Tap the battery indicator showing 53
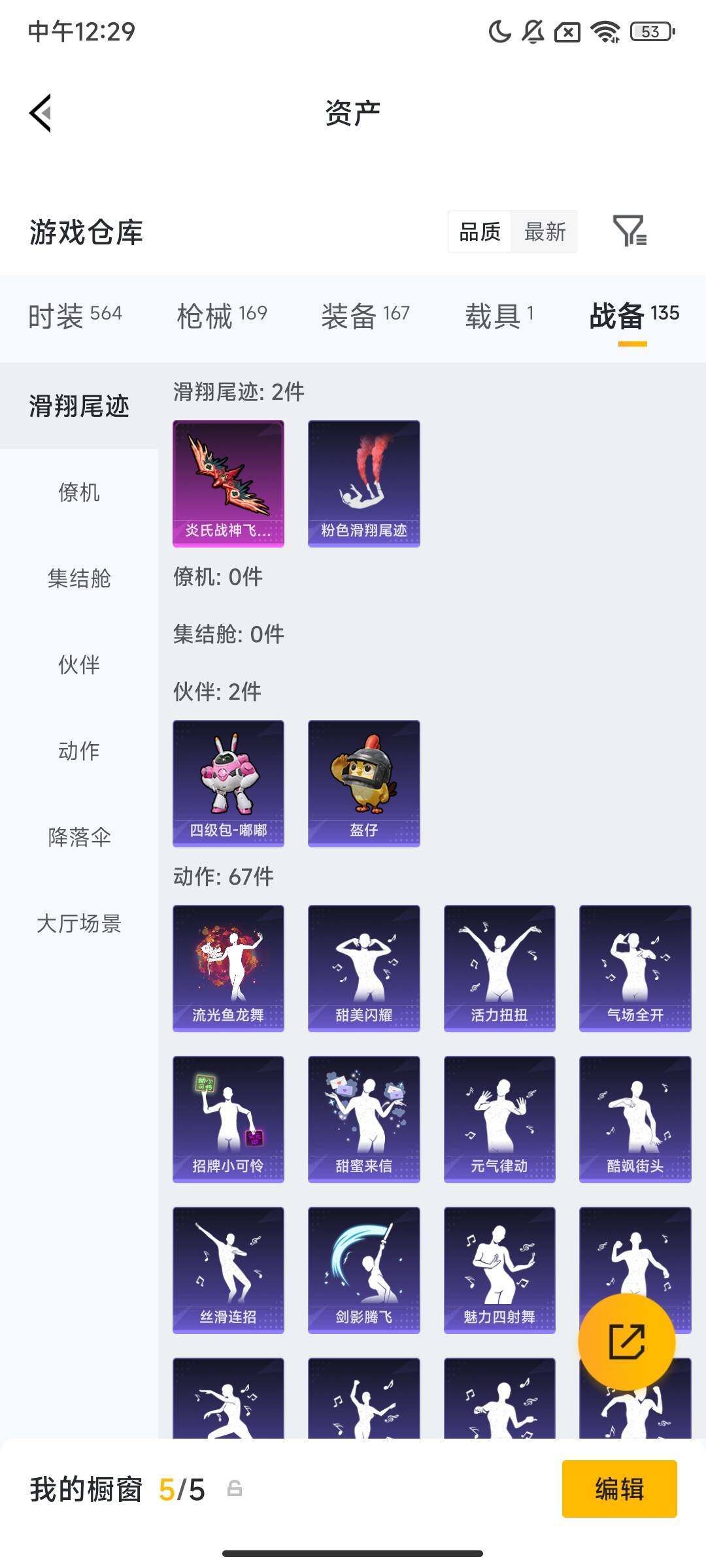 (650, 31)
